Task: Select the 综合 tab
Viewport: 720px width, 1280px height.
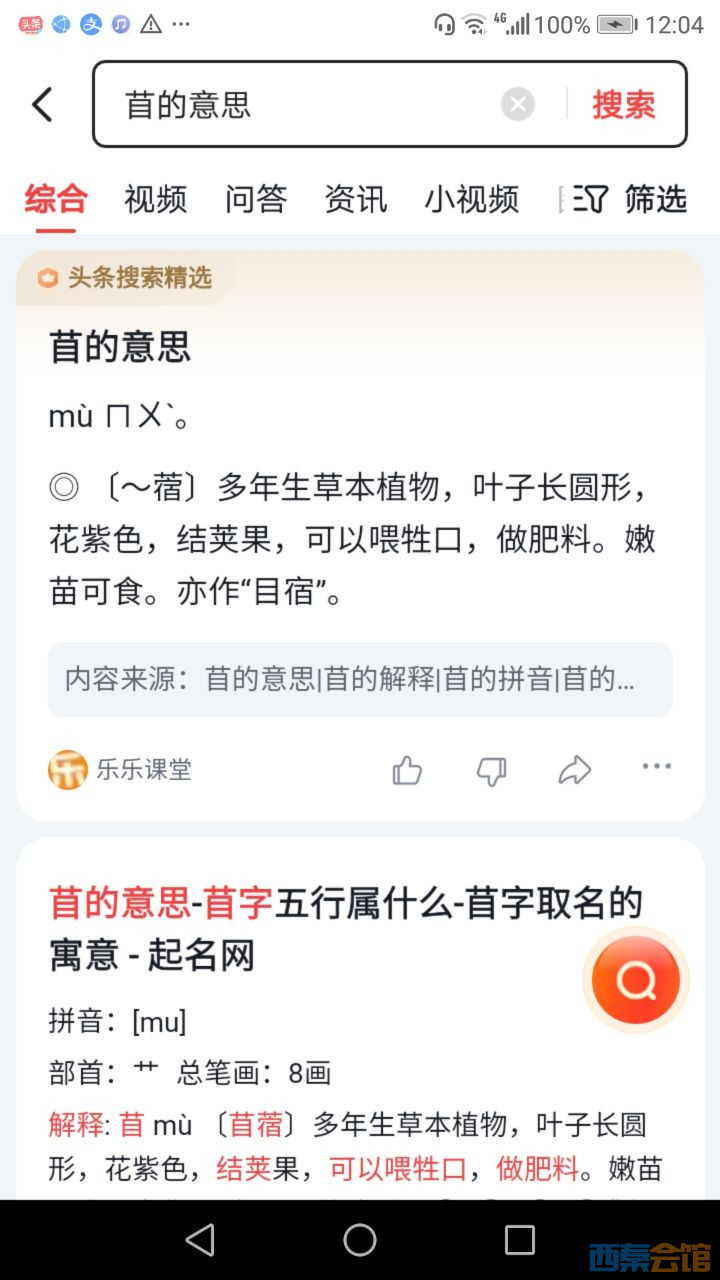Action: coord(56,199)
